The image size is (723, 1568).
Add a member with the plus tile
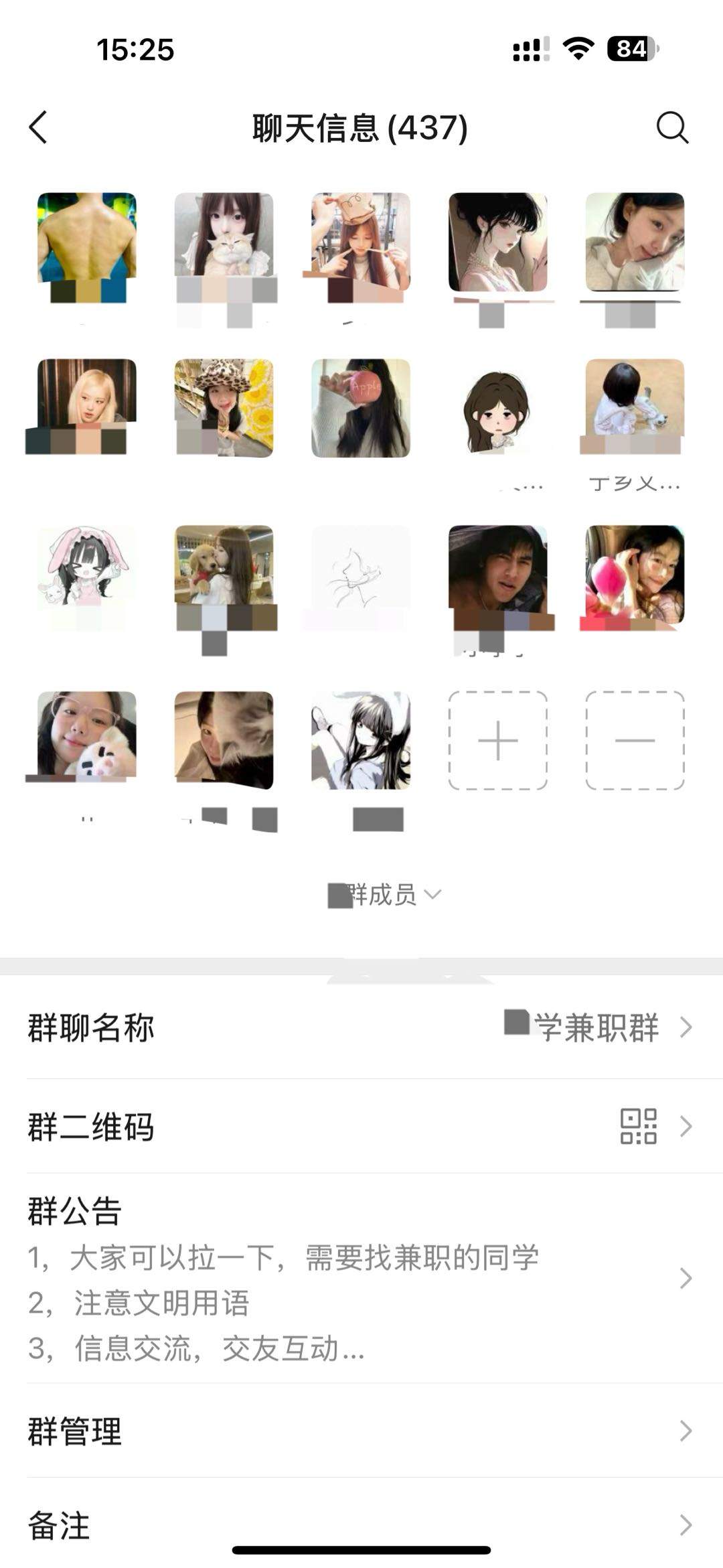497,741
